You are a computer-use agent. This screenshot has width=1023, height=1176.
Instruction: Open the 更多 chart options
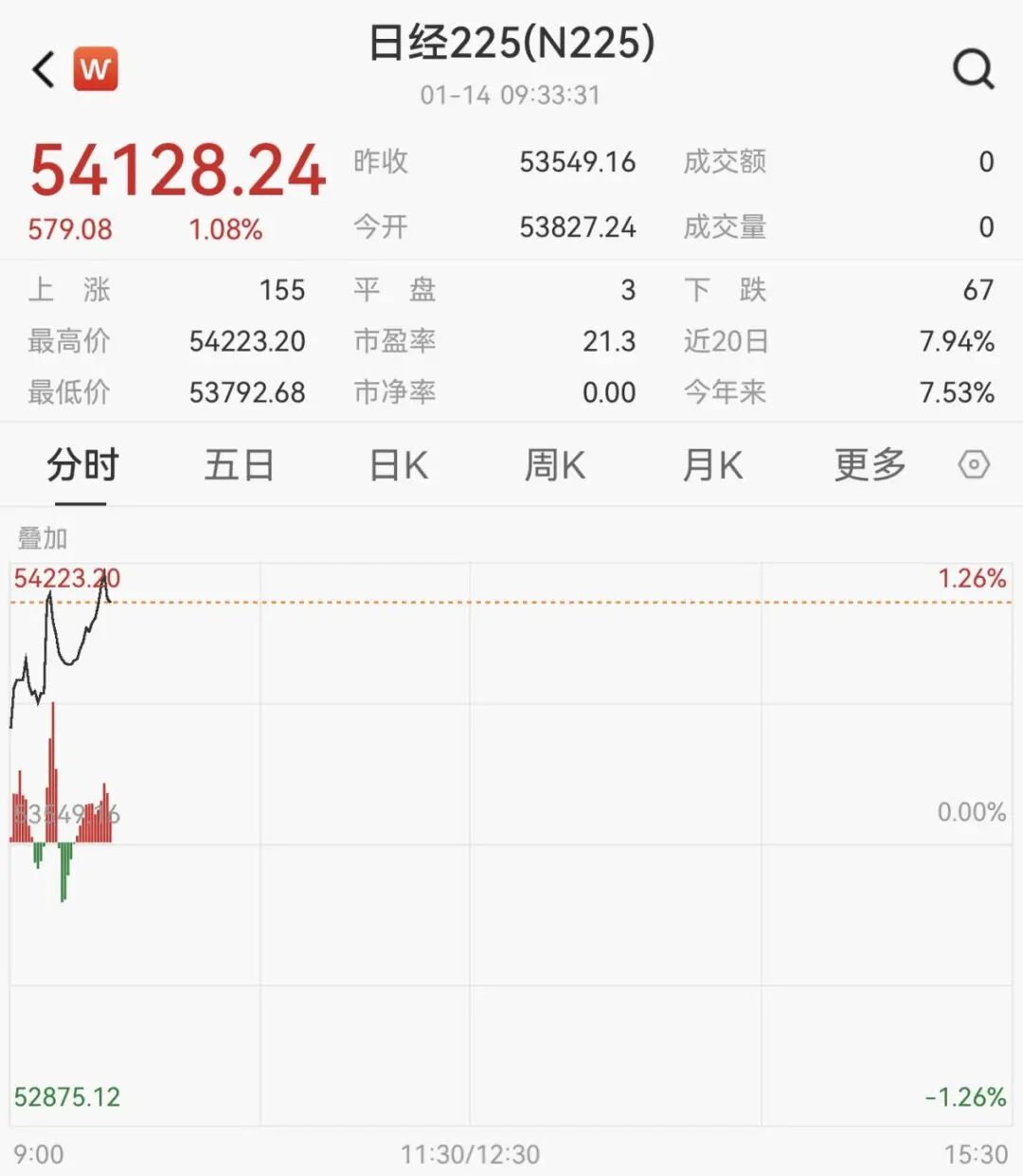pyautogui.click(x=870, y=465)
